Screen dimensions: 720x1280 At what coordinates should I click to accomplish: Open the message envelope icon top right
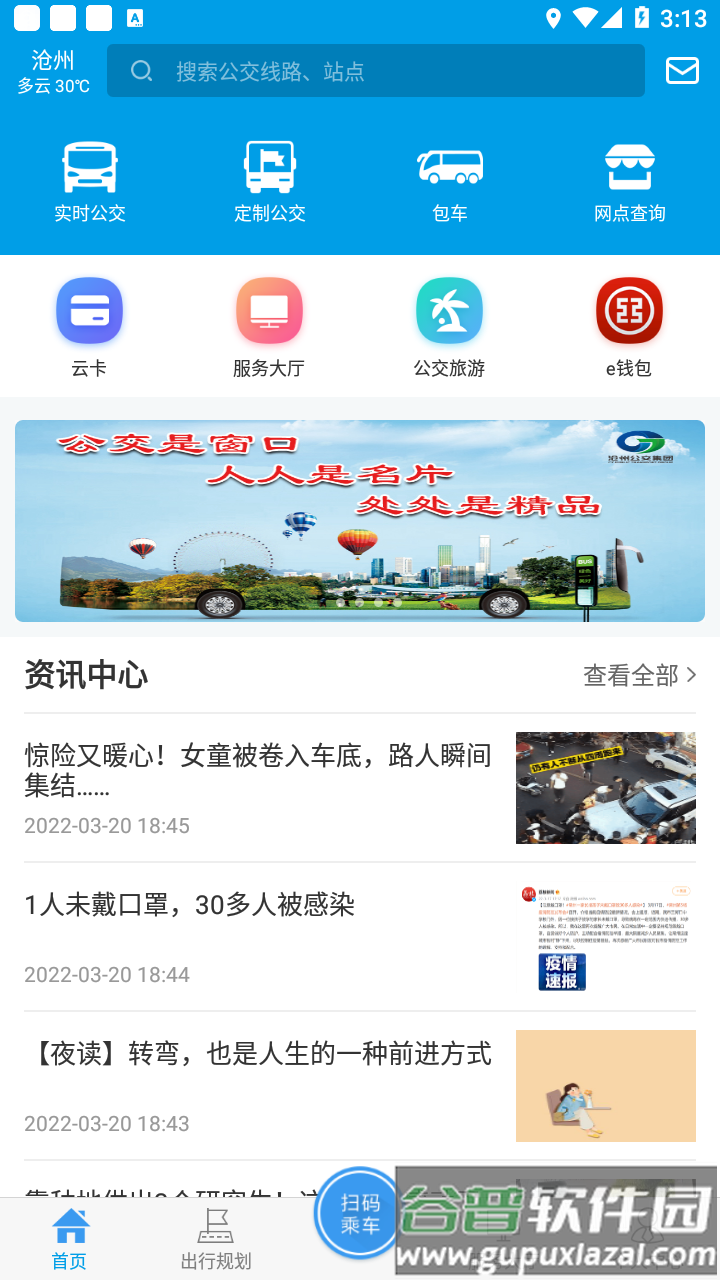[x=682, y=70]
